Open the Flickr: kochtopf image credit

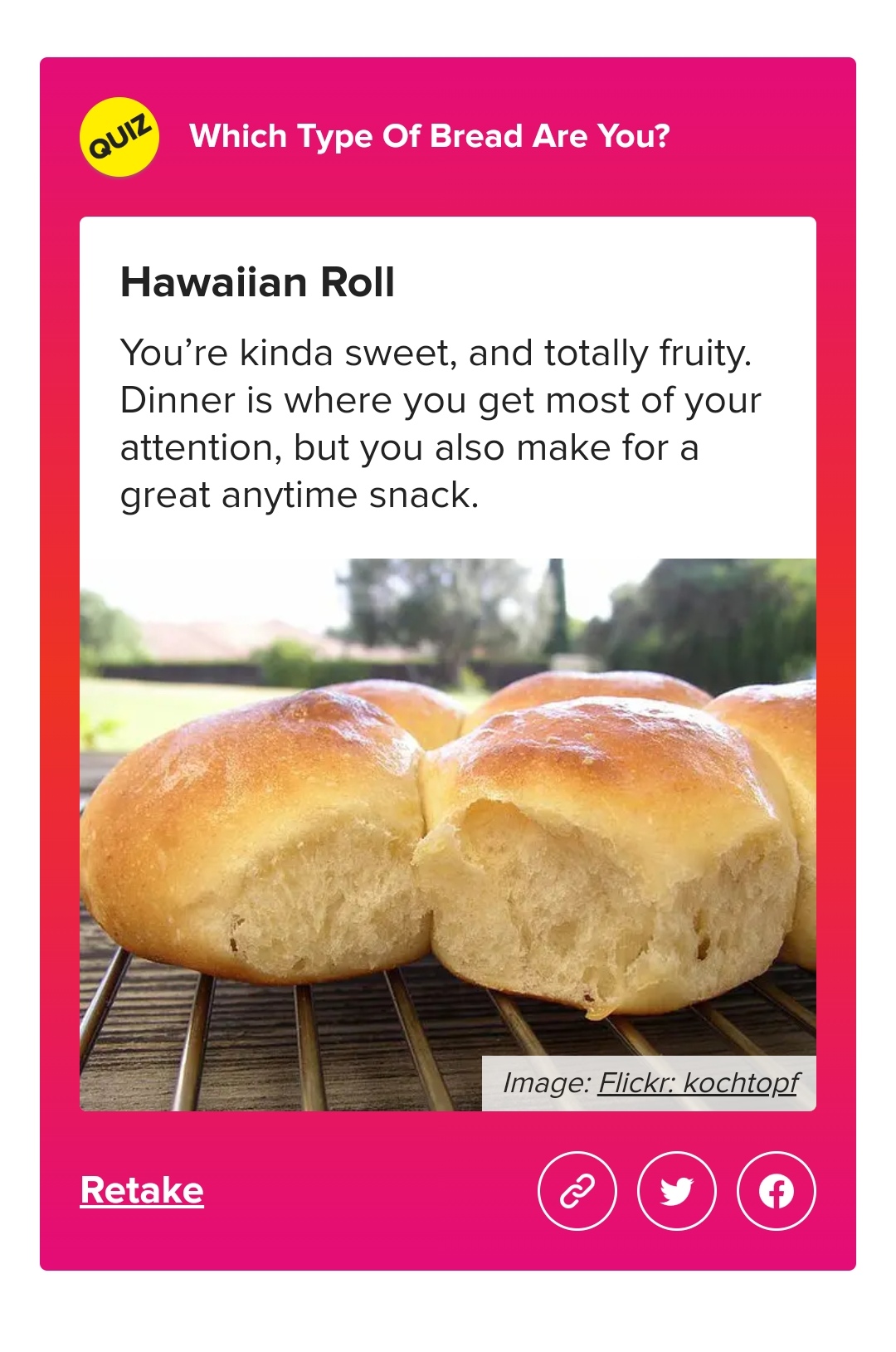[697, 1082]
